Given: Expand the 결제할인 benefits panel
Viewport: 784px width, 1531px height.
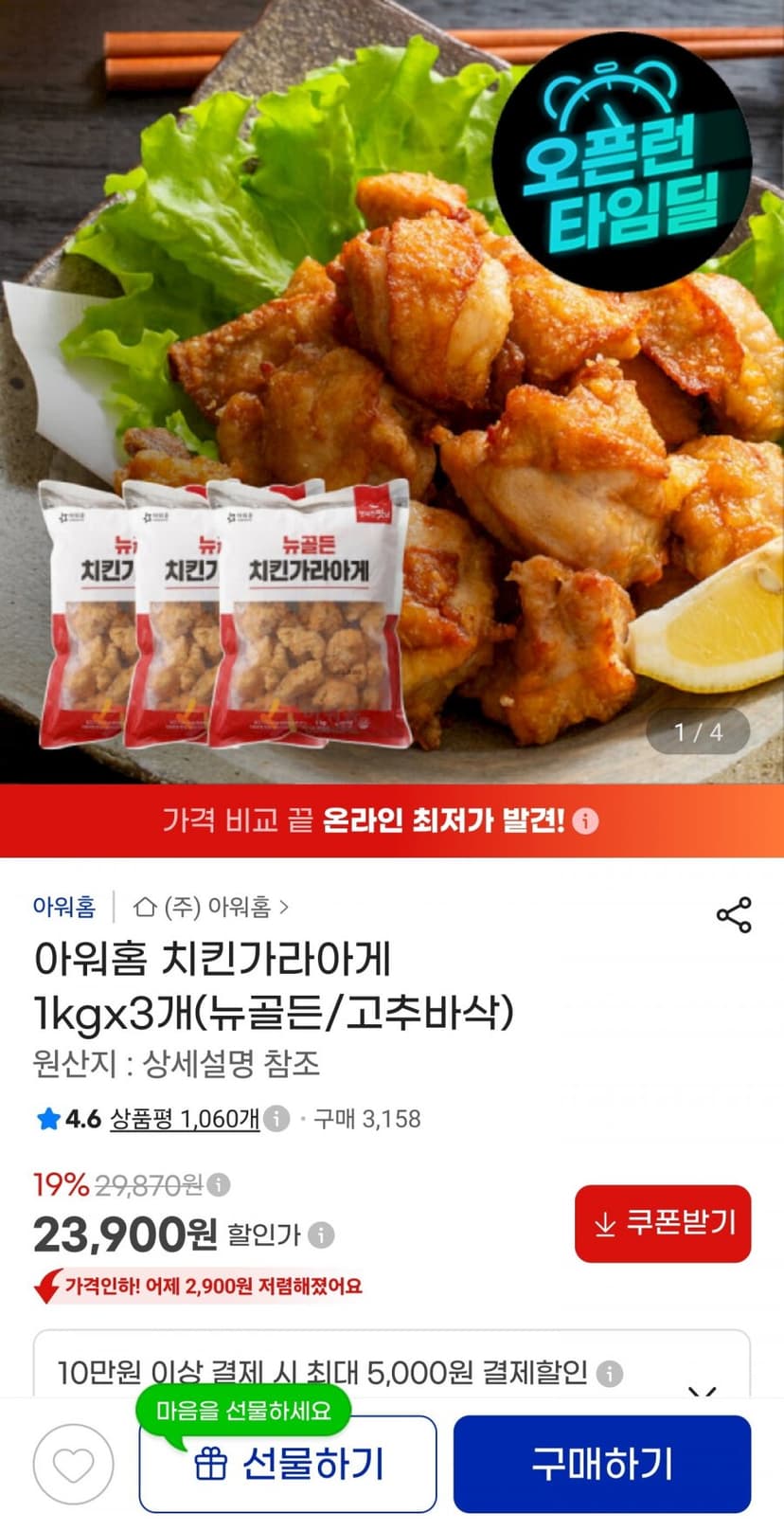Looking at the screenshot, I should tap(703, 1390).
